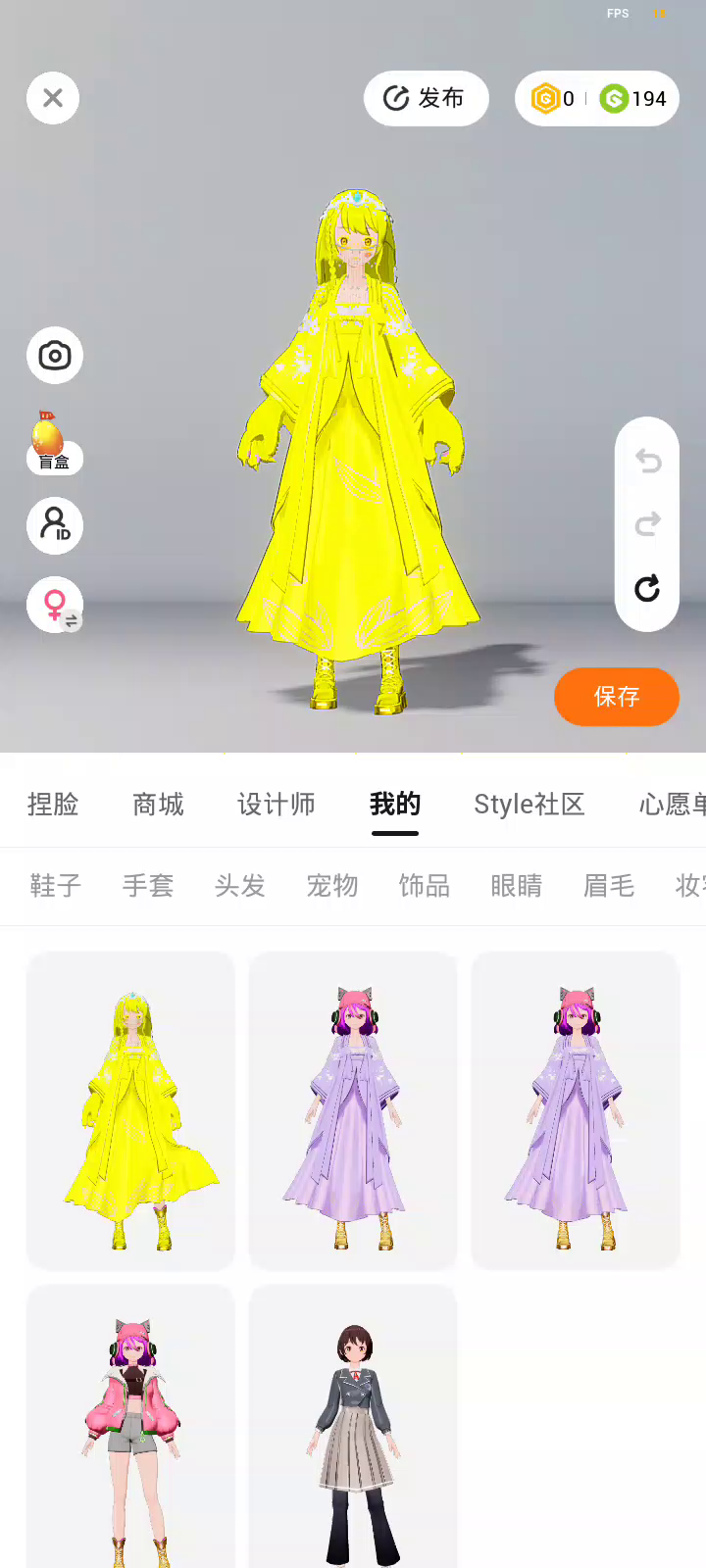The width and height of the screenshot is (706, 1568).
Task: Save the outfit with 保存
Action: (x=617, y=697)
